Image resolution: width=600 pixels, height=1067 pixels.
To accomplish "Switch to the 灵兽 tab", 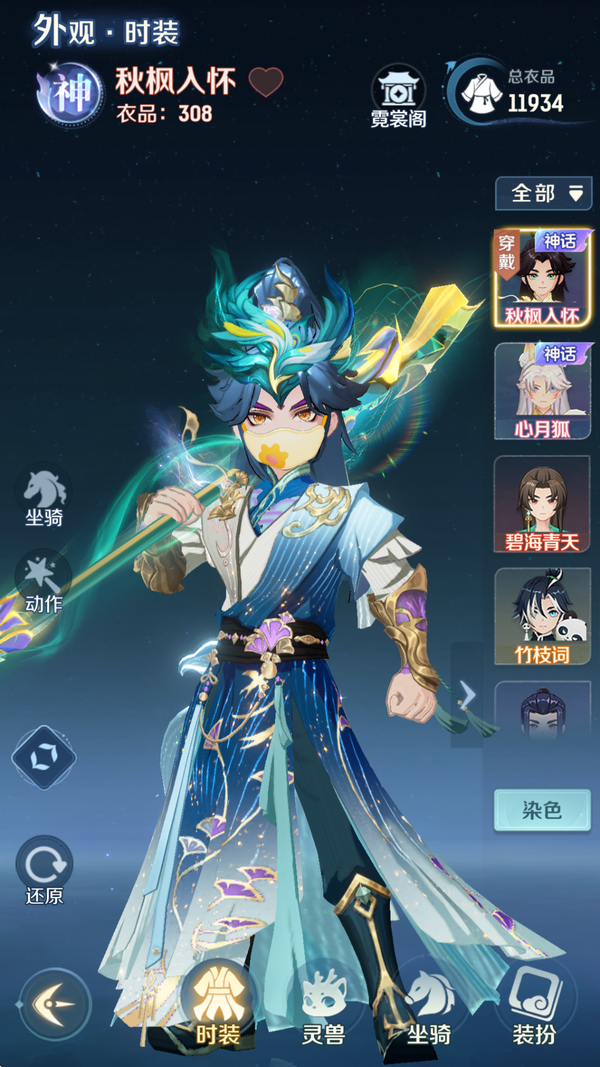I will point(323,1005).
